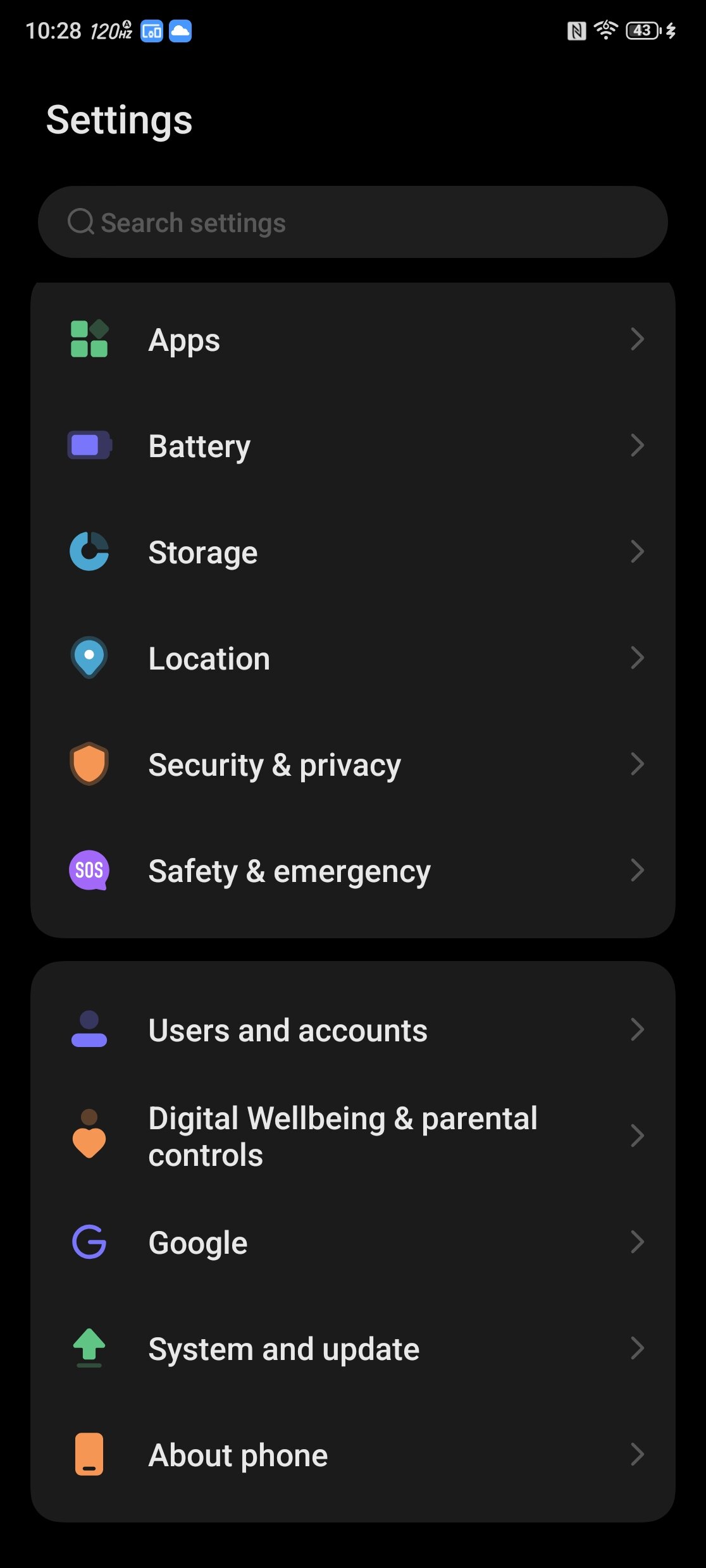Open Battery settings
The image size is (706, 1568).
[353, 446]
